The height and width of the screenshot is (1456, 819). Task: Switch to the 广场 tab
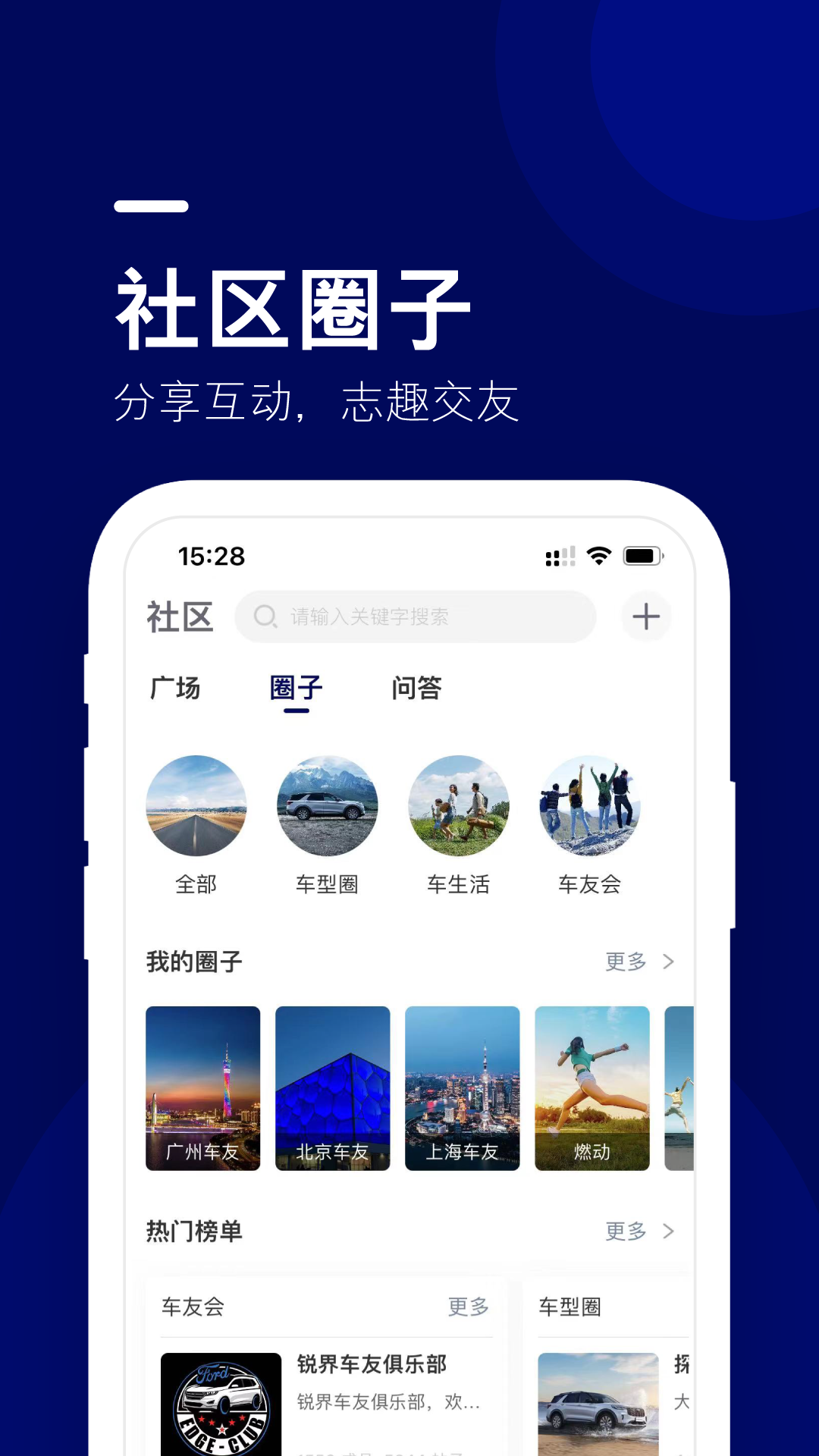tap(176, 689)
